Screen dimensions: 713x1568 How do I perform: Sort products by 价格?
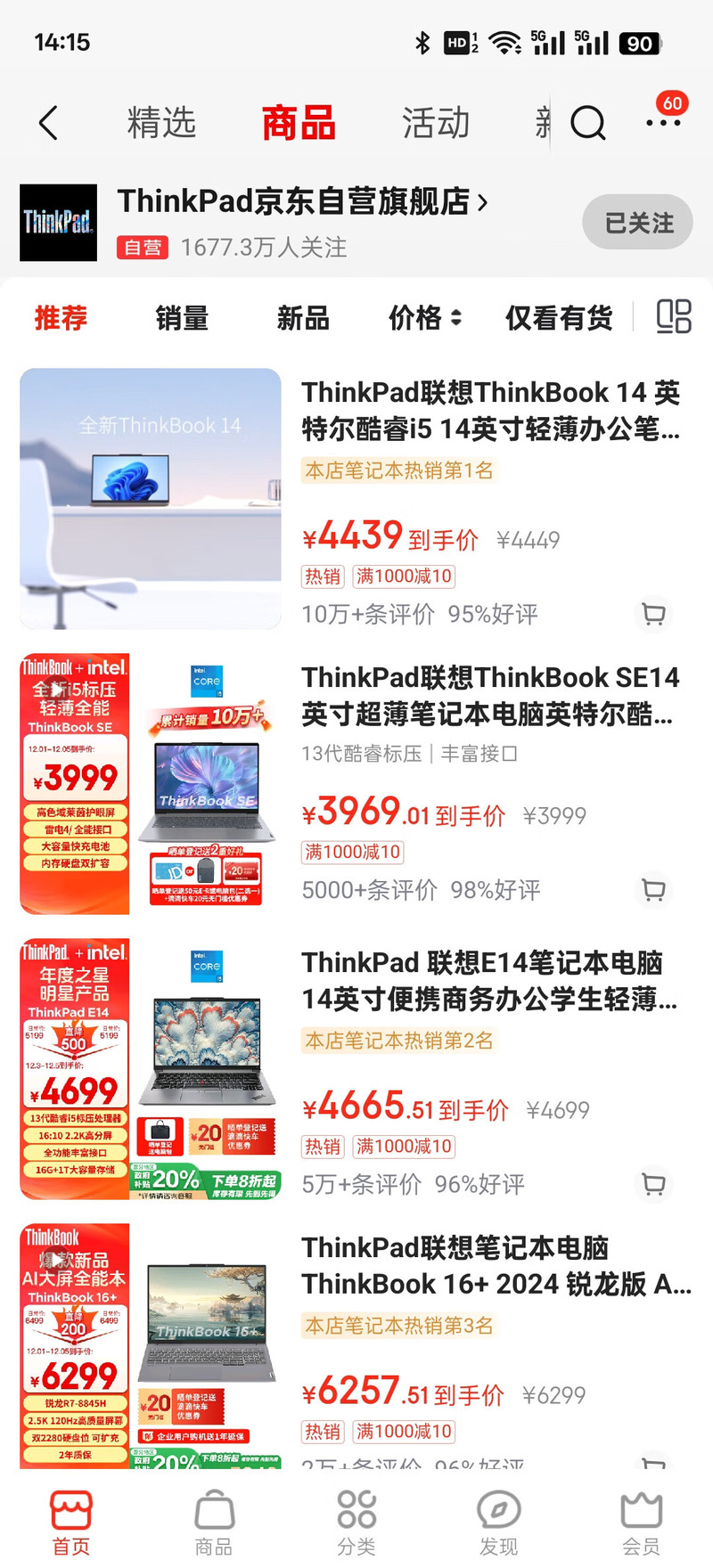pyautogui.click(x=424, y=318)
